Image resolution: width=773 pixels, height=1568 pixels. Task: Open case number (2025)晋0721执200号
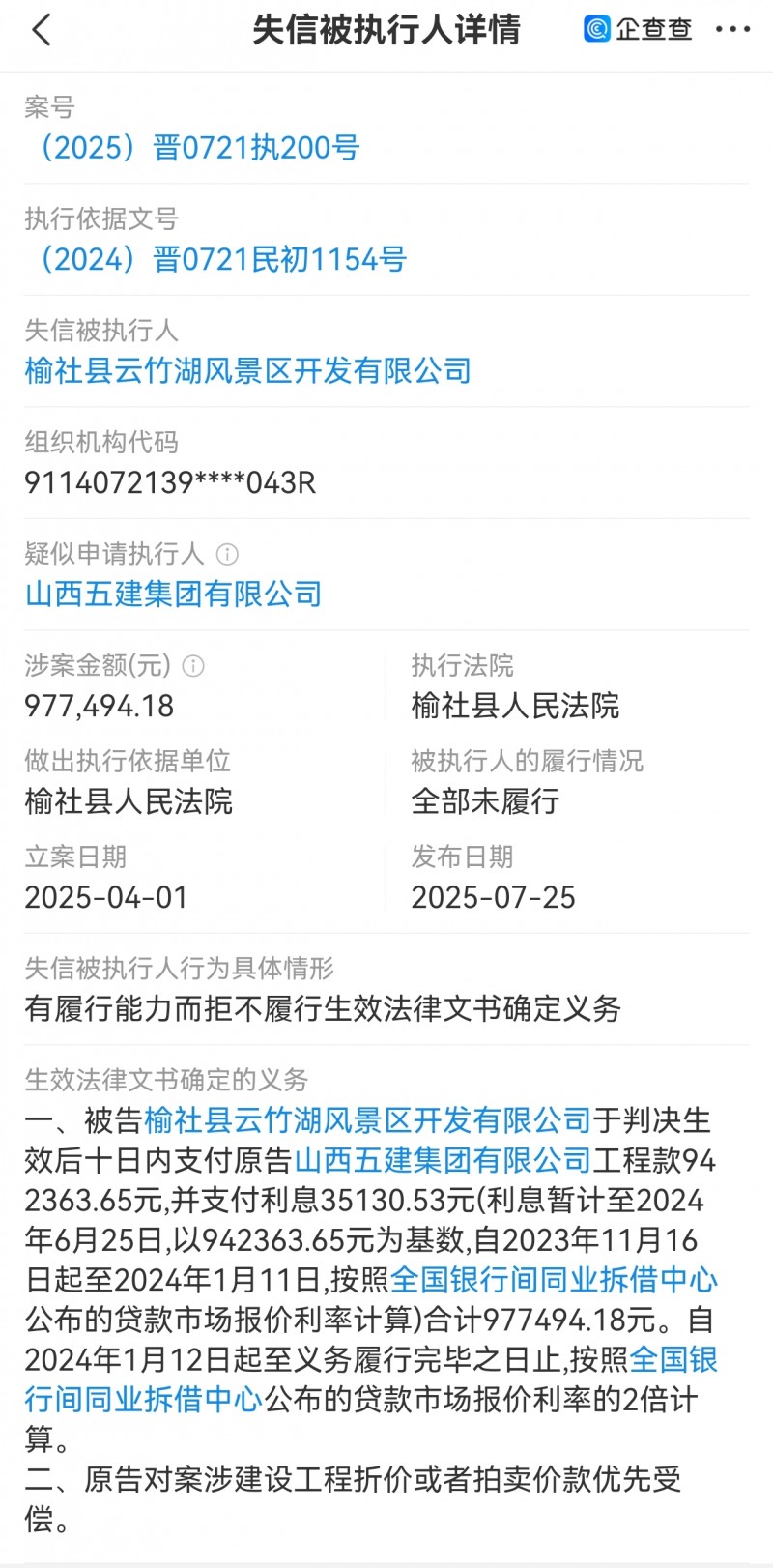click(x=193, y=148)
